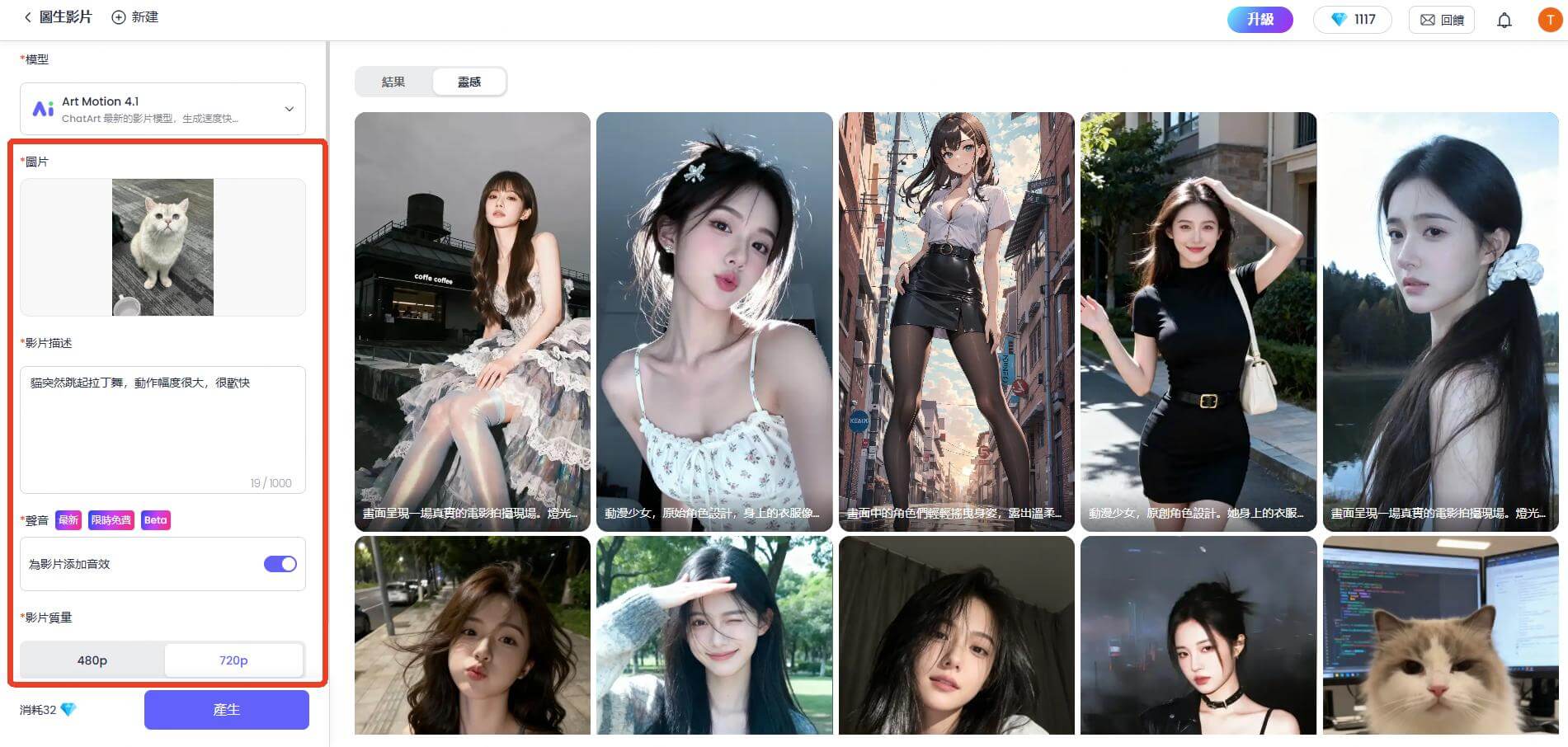
Task: Tap the uploaded cat image area
Action: [162, 247]
